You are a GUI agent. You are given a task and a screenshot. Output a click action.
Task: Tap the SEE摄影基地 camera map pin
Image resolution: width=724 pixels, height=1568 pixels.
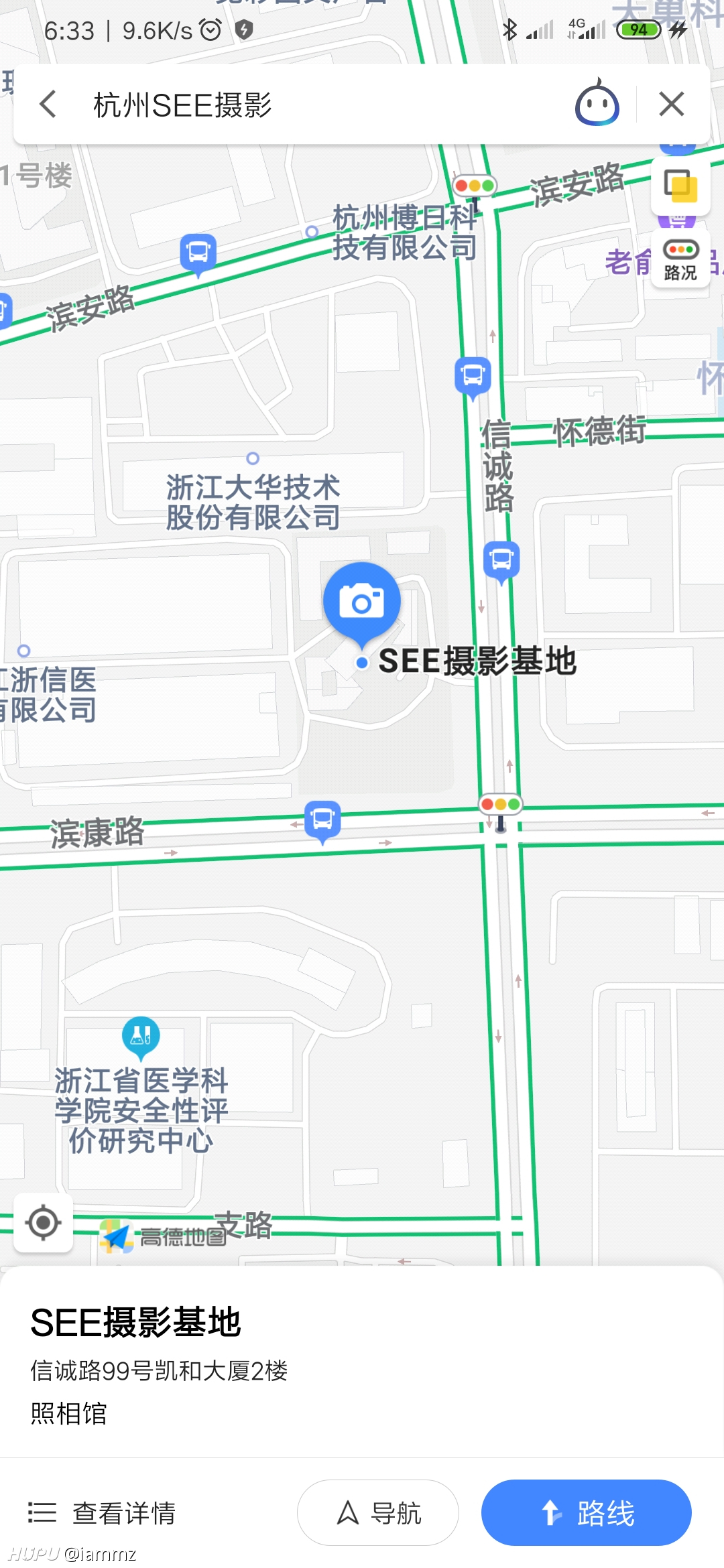(362, 602)
